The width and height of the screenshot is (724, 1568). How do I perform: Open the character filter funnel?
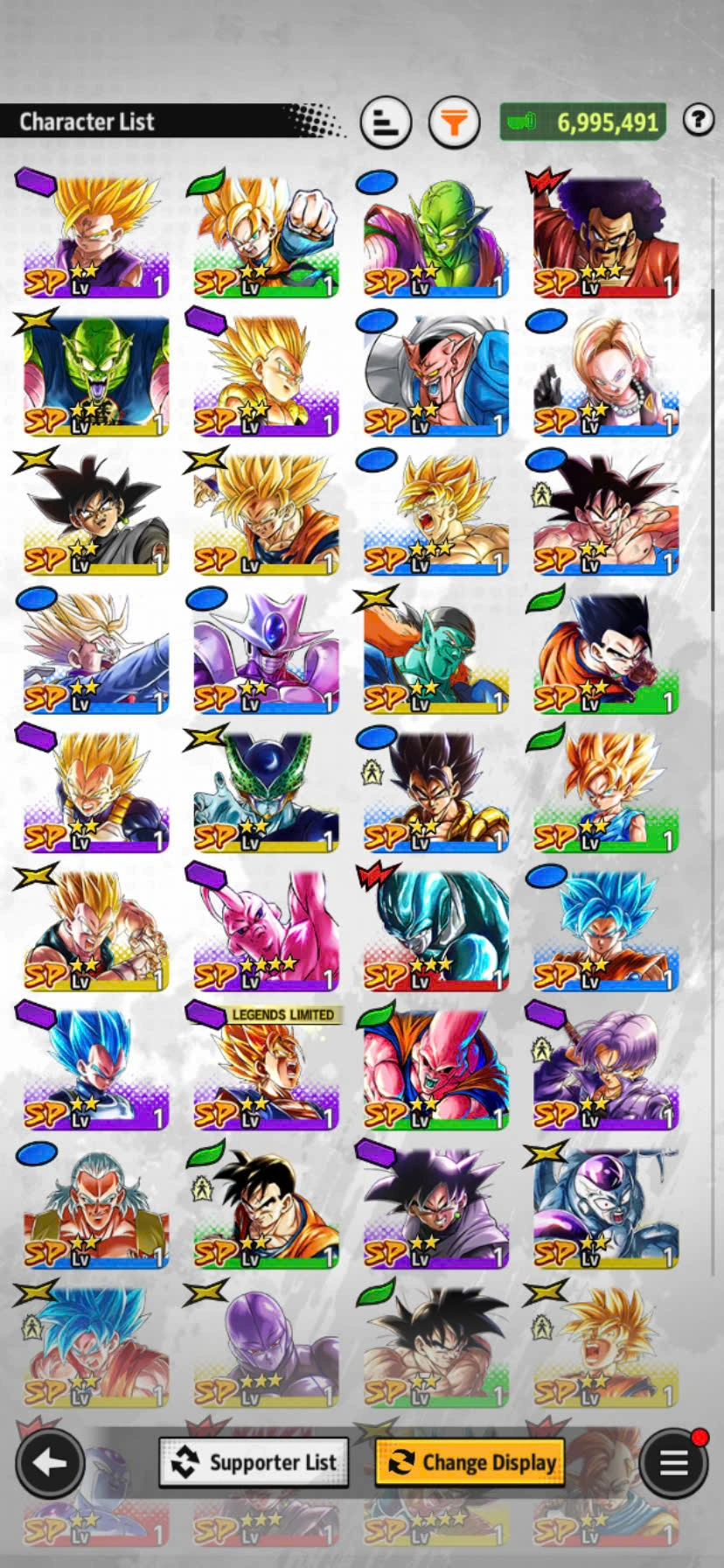(x=454, y=122)
